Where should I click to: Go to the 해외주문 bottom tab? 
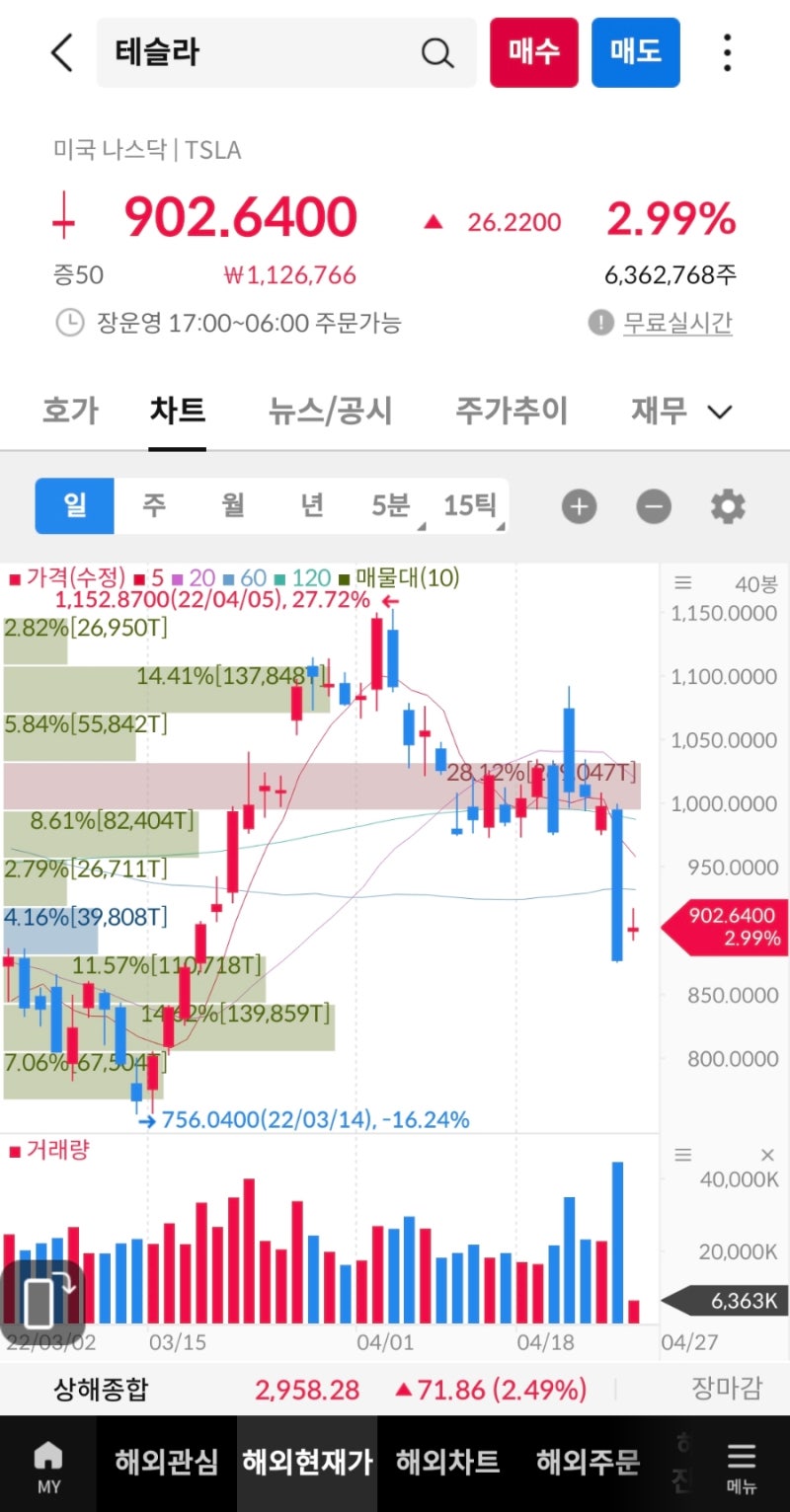click(588, 1463)
